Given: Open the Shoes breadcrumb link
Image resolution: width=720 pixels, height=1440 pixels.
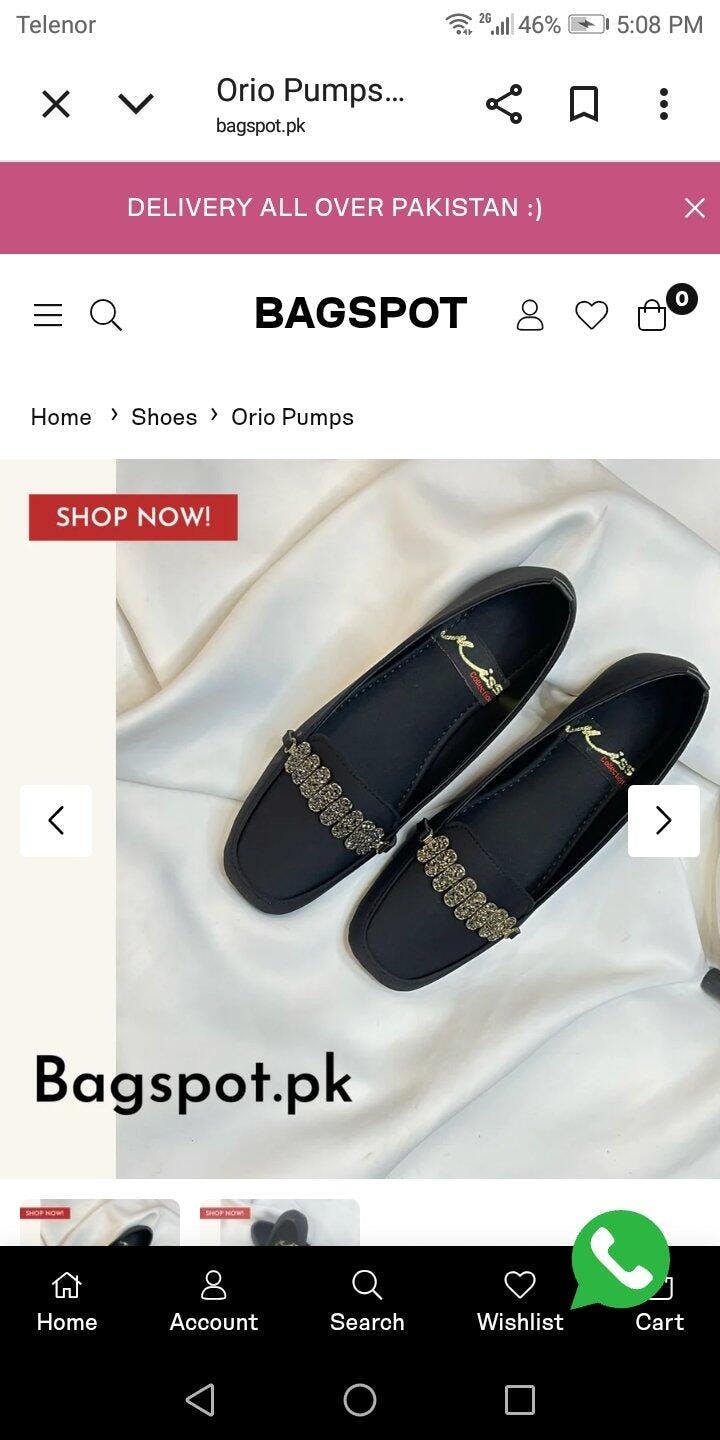Looking at the screenshot, I should [x=164, y=417].
